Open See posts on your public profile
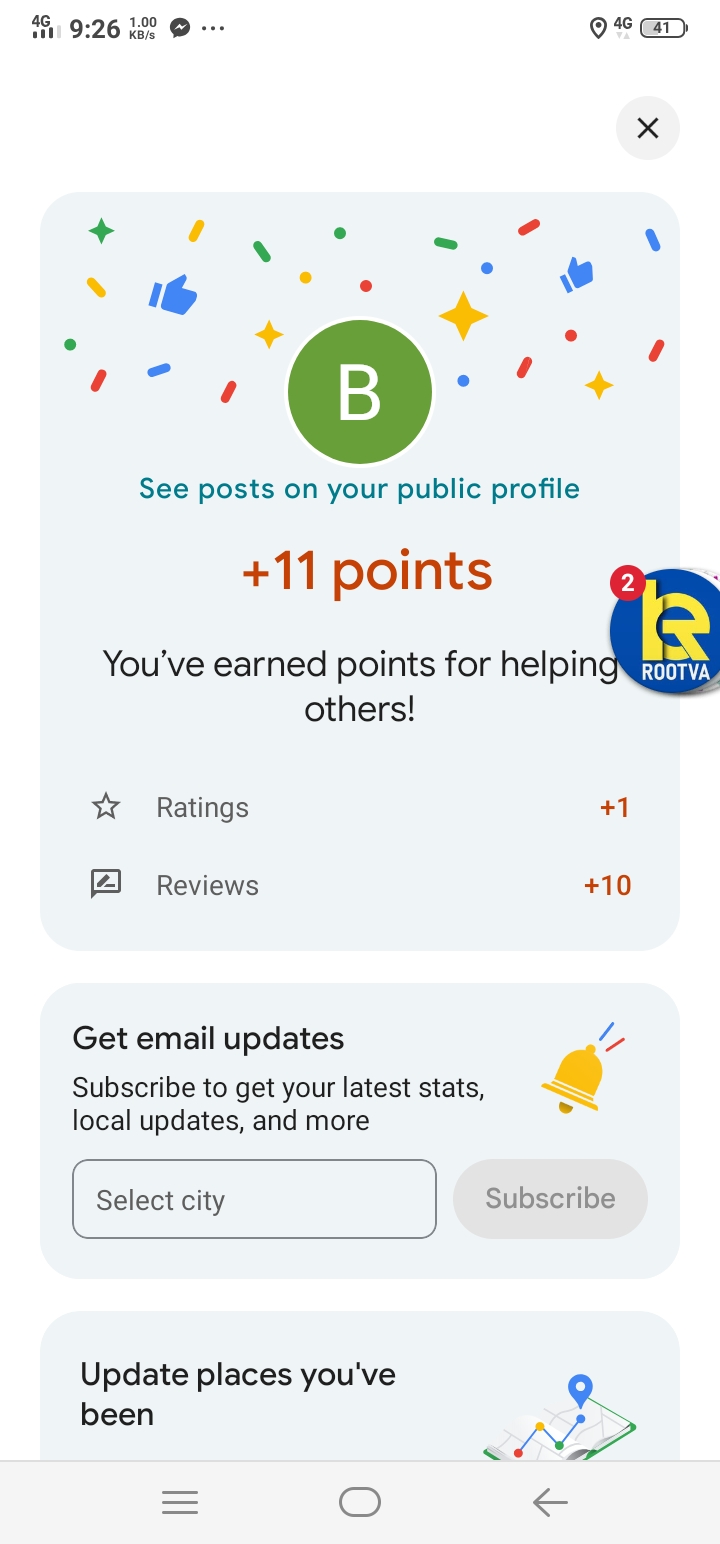The width and height of the screenshot is (720, 1544). tap(359, 489)
